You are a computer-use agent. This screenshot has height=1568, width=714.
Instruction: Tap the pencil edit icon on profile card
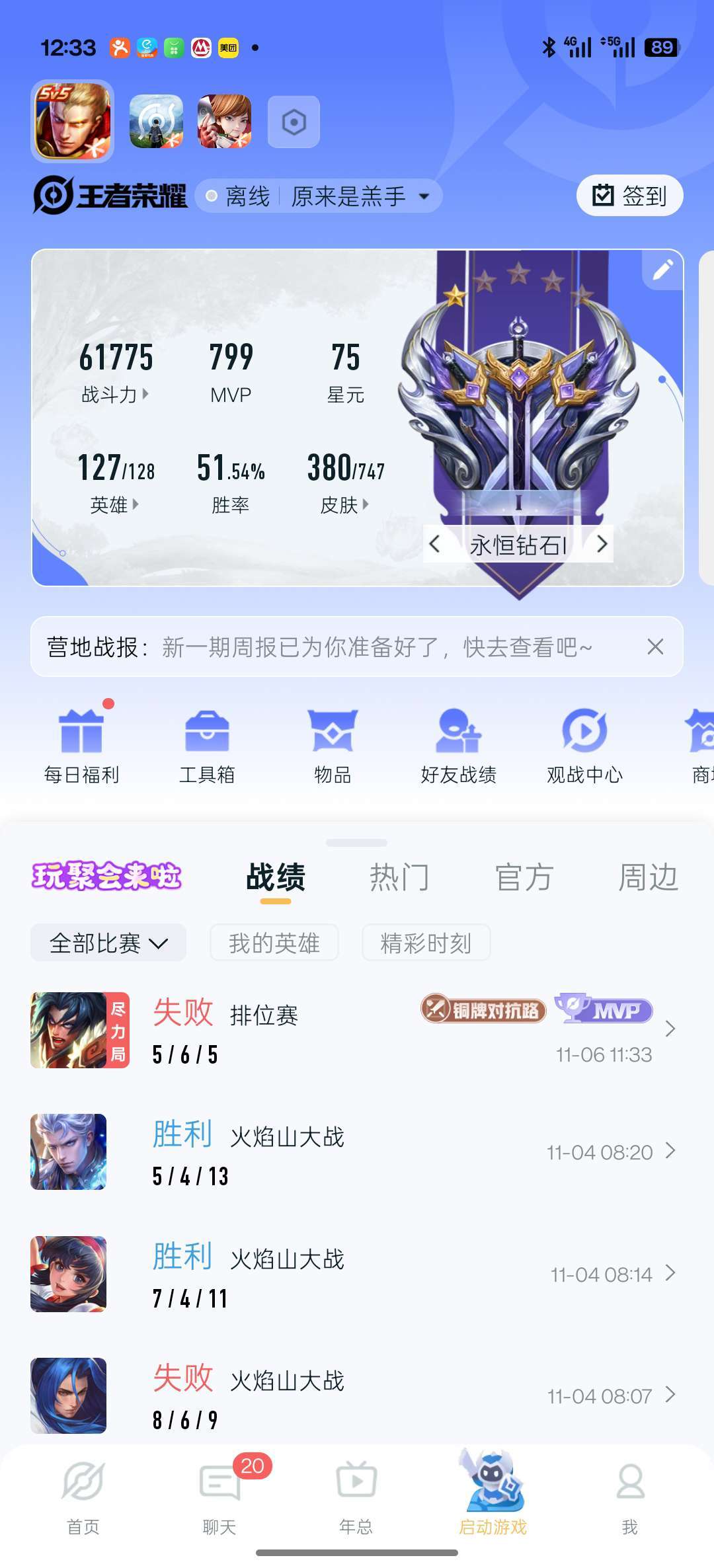tap(663, 271)
